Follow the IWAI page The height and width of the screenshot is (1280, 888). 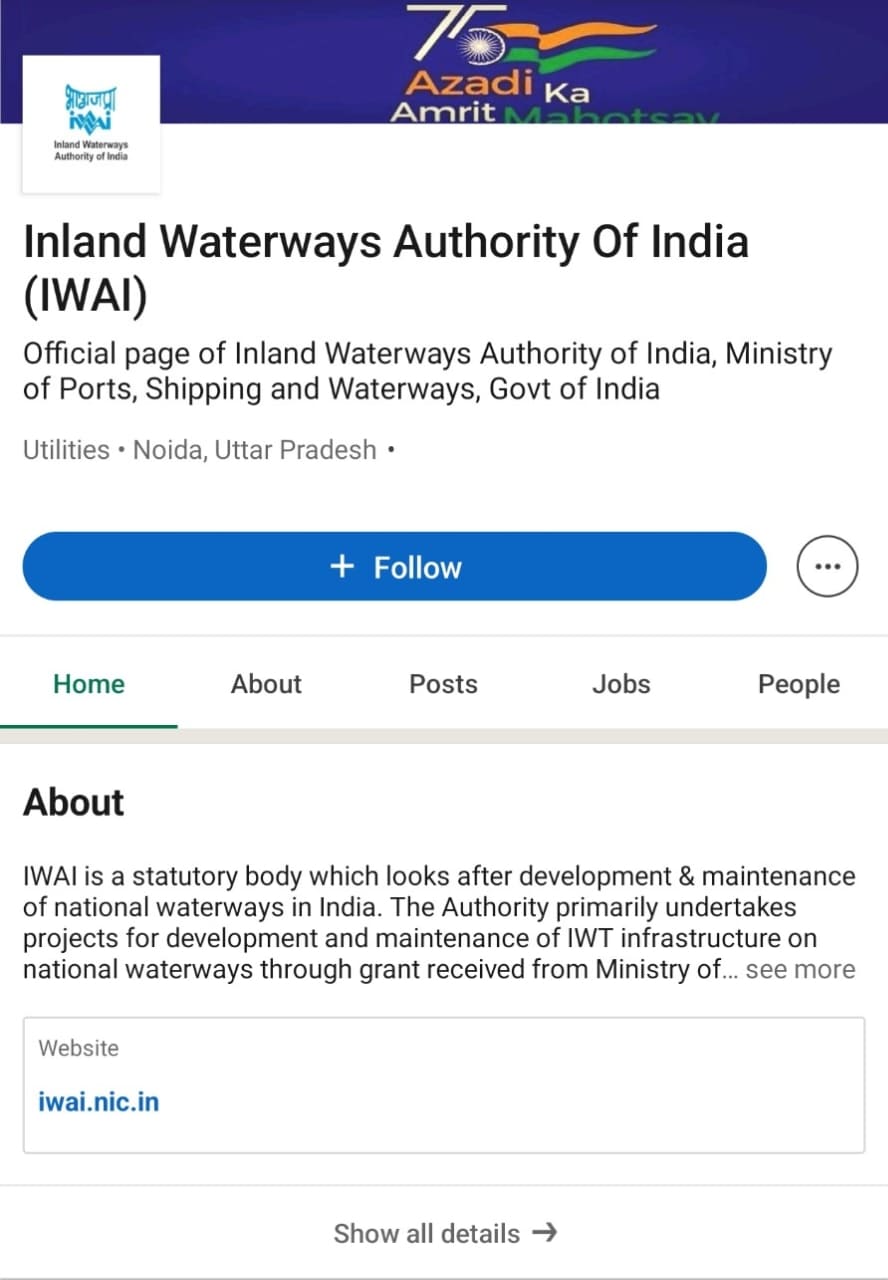394,567
